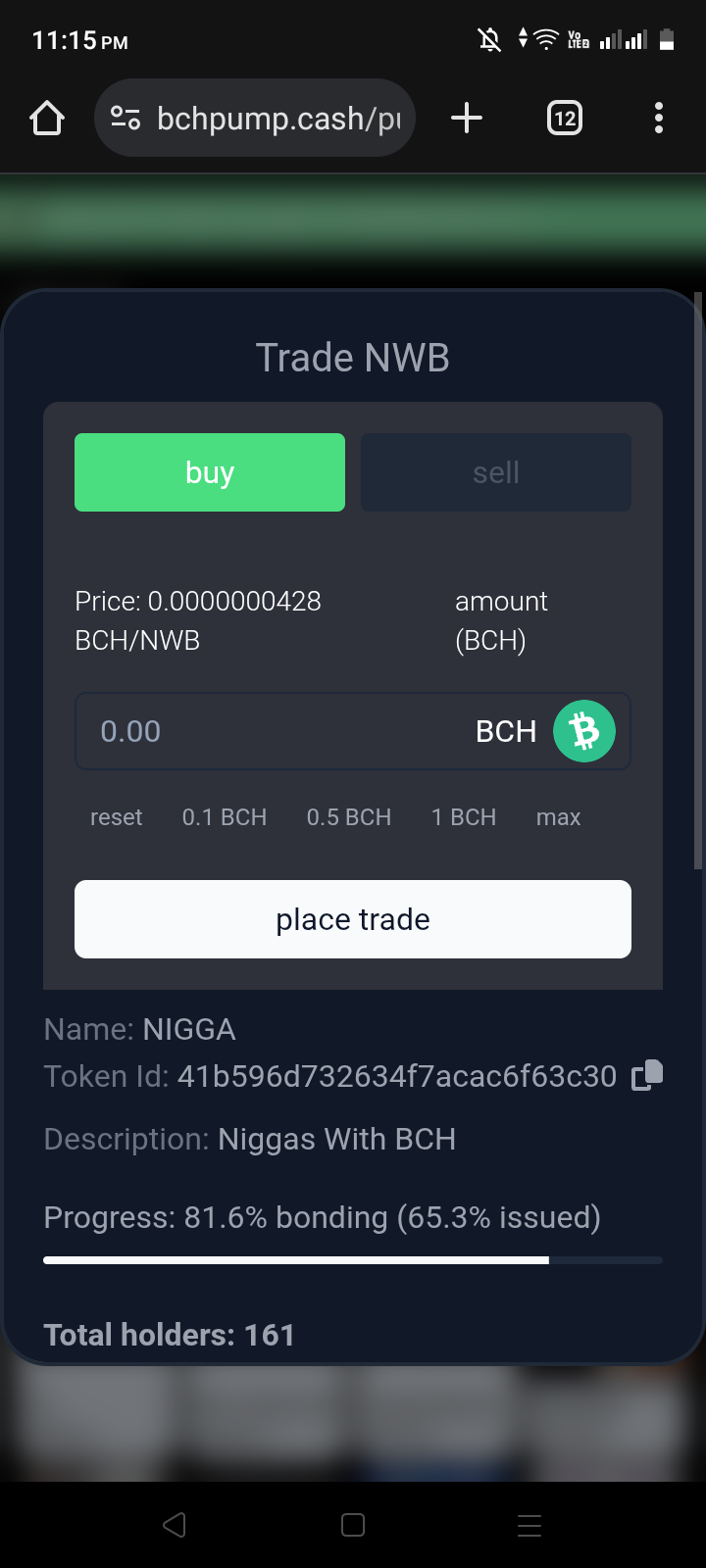Screen dimensions: 706x1568
Task: Set amount to 1 BCH
Action: click(x=464, y=817)
